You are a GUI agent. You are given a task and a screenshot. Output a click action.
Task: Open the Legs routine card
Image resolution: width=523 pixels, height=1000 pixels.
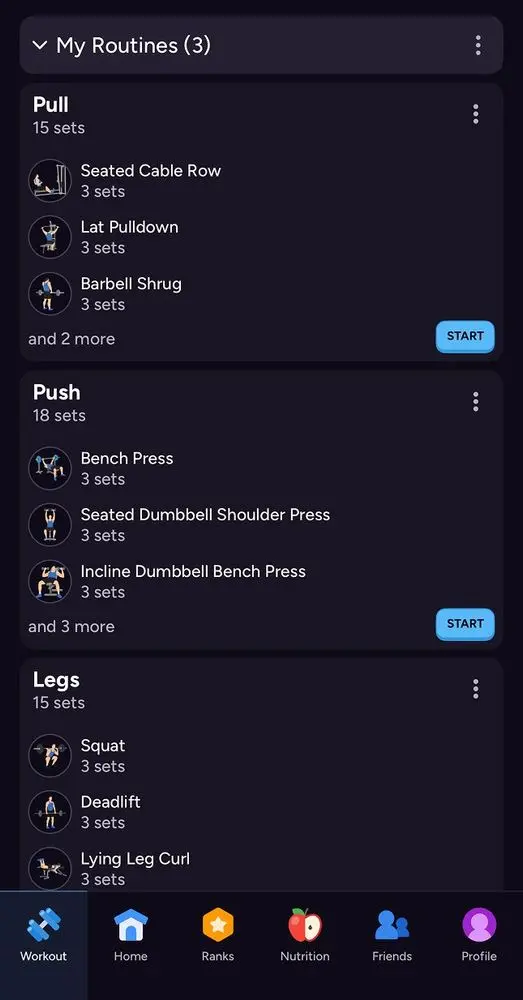point(262,774)
